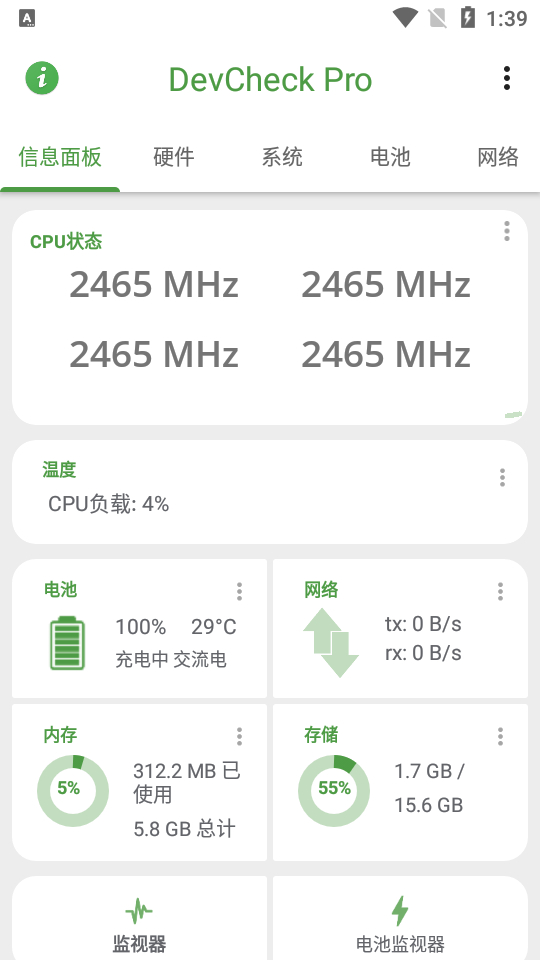The width and height of the screenshot is (540, 960).
Task: Open the 网络 card options menu
Action: pos(500,591)
